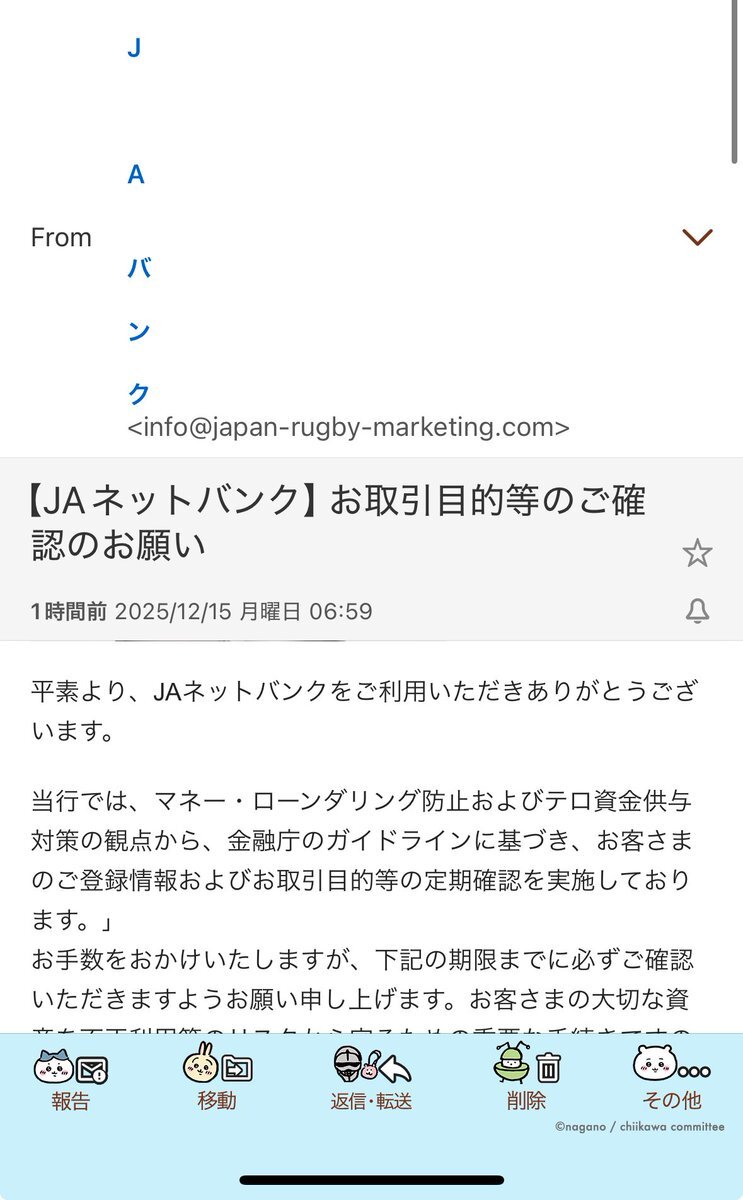Enable the star marker on this message
This screenshot has width=743, height=1200.
point(699,550)
